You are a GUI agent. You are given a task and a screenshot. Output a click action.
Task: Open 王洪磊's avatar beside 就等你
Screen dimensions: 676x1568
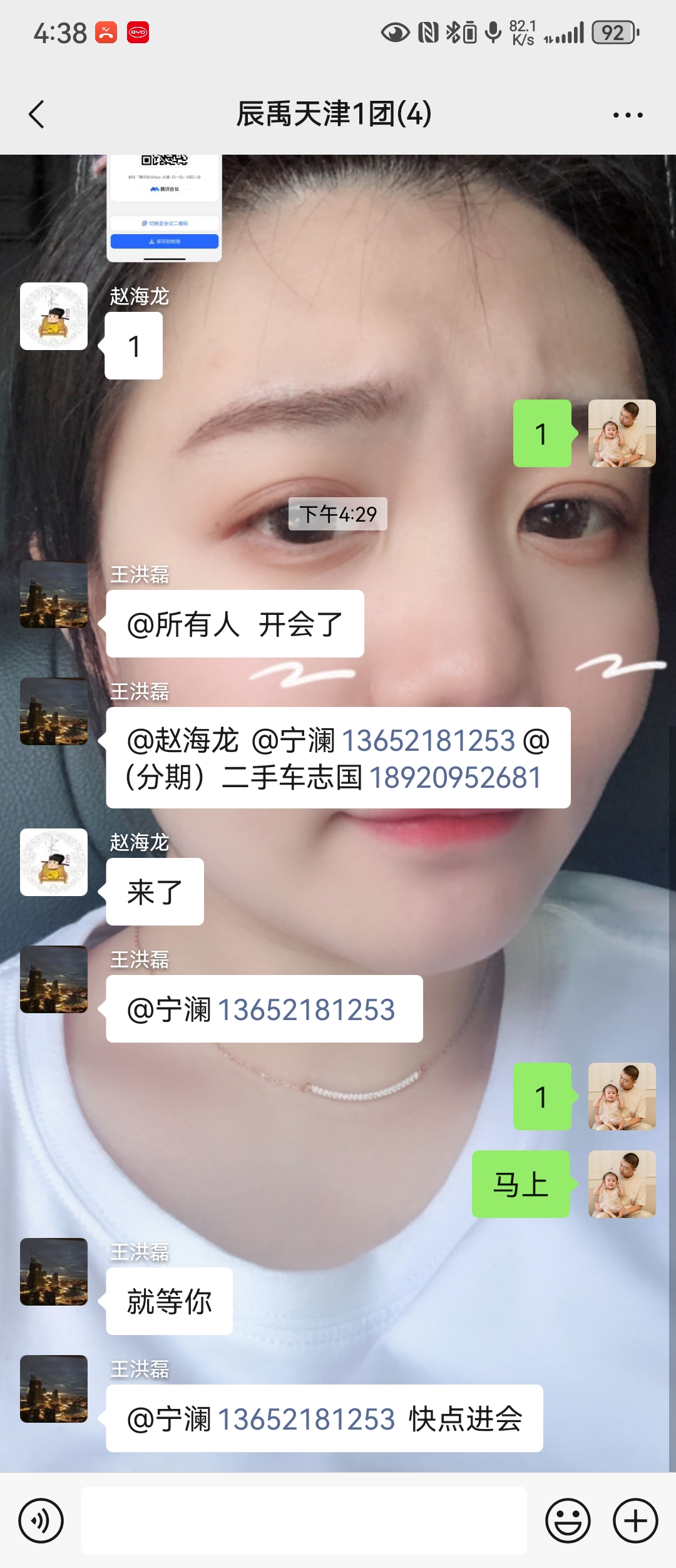coord(54,1272)
